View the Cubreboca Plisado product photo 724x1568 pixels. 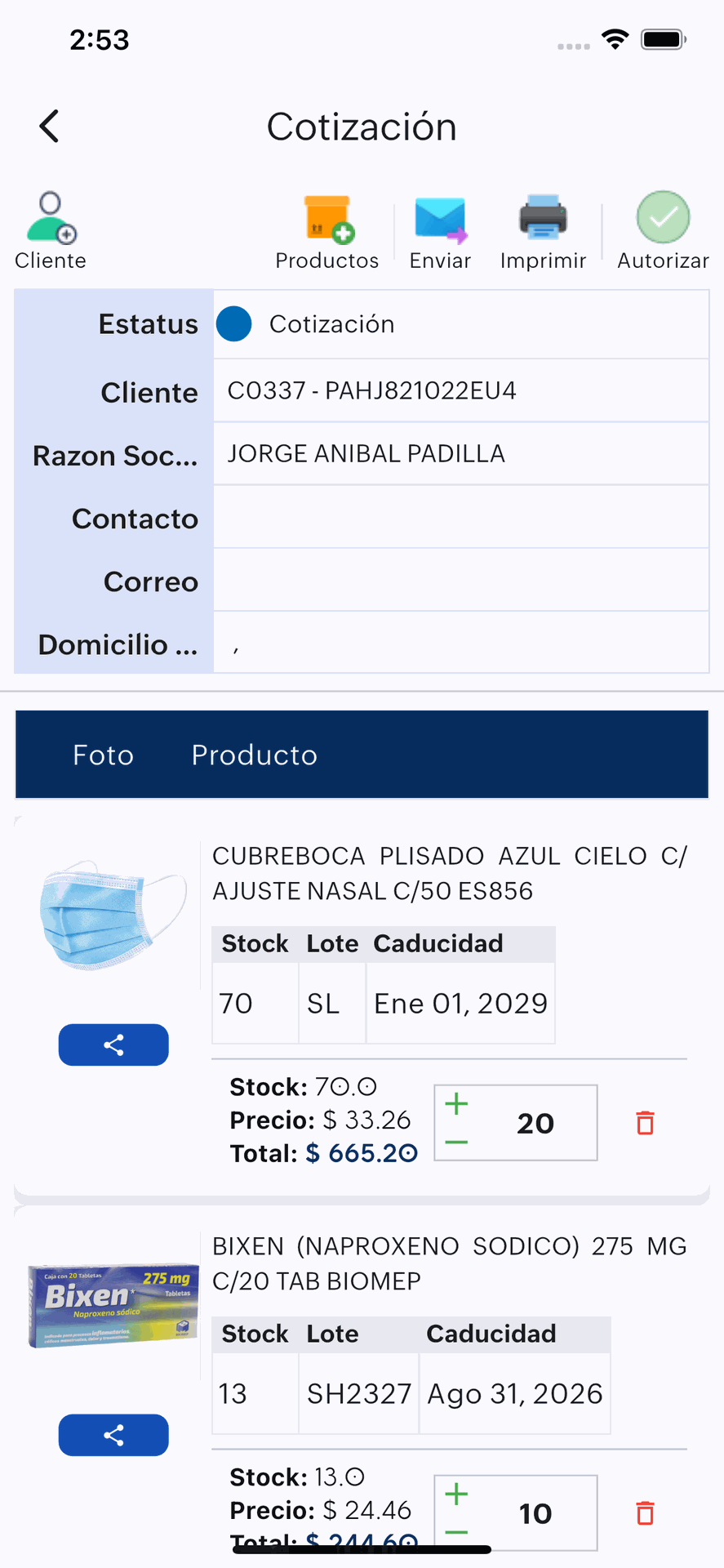(113, 915)
